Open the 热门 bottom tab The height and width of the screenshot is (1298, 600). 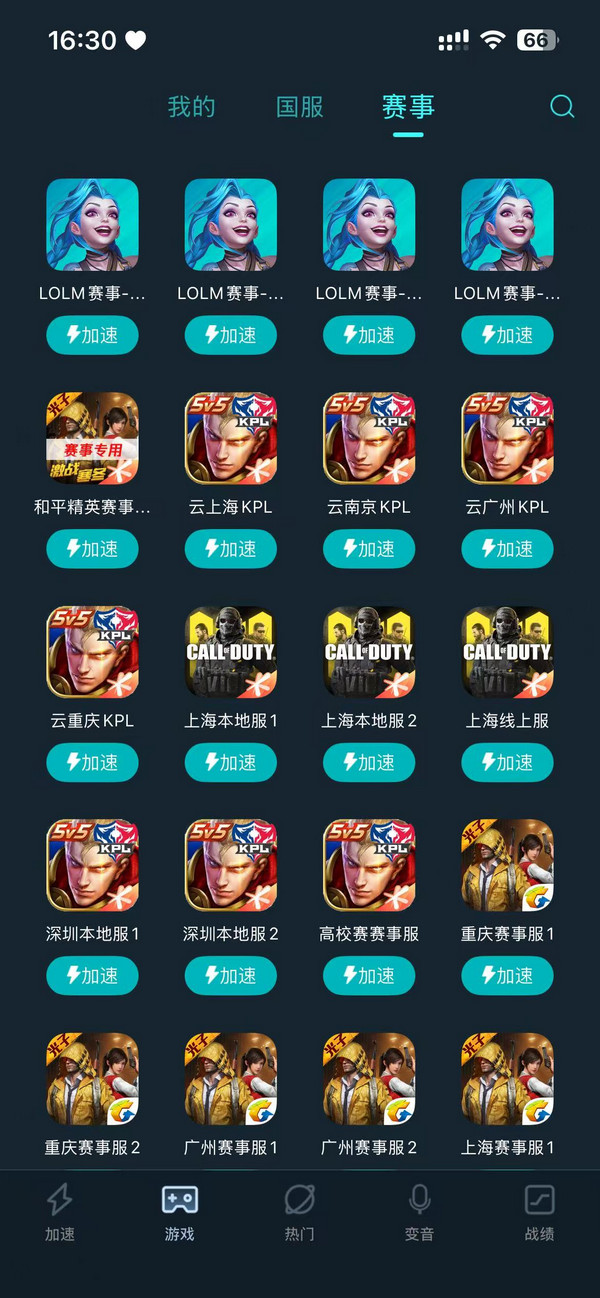[x=299, y=1212]
